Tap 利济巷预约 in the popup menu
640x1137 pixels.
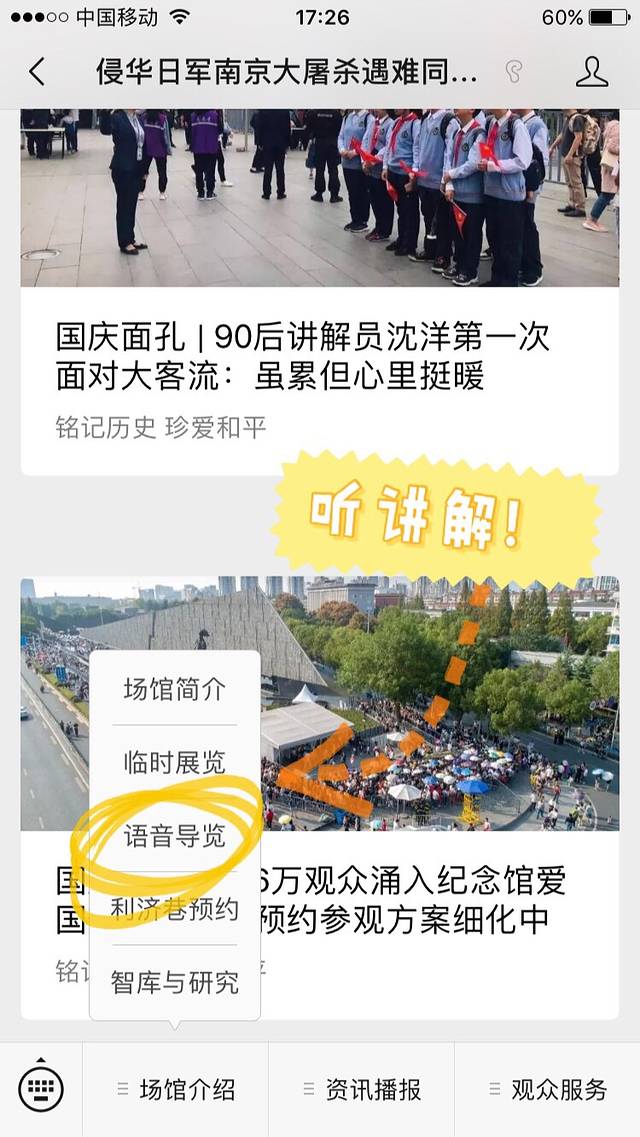point(175,909)
